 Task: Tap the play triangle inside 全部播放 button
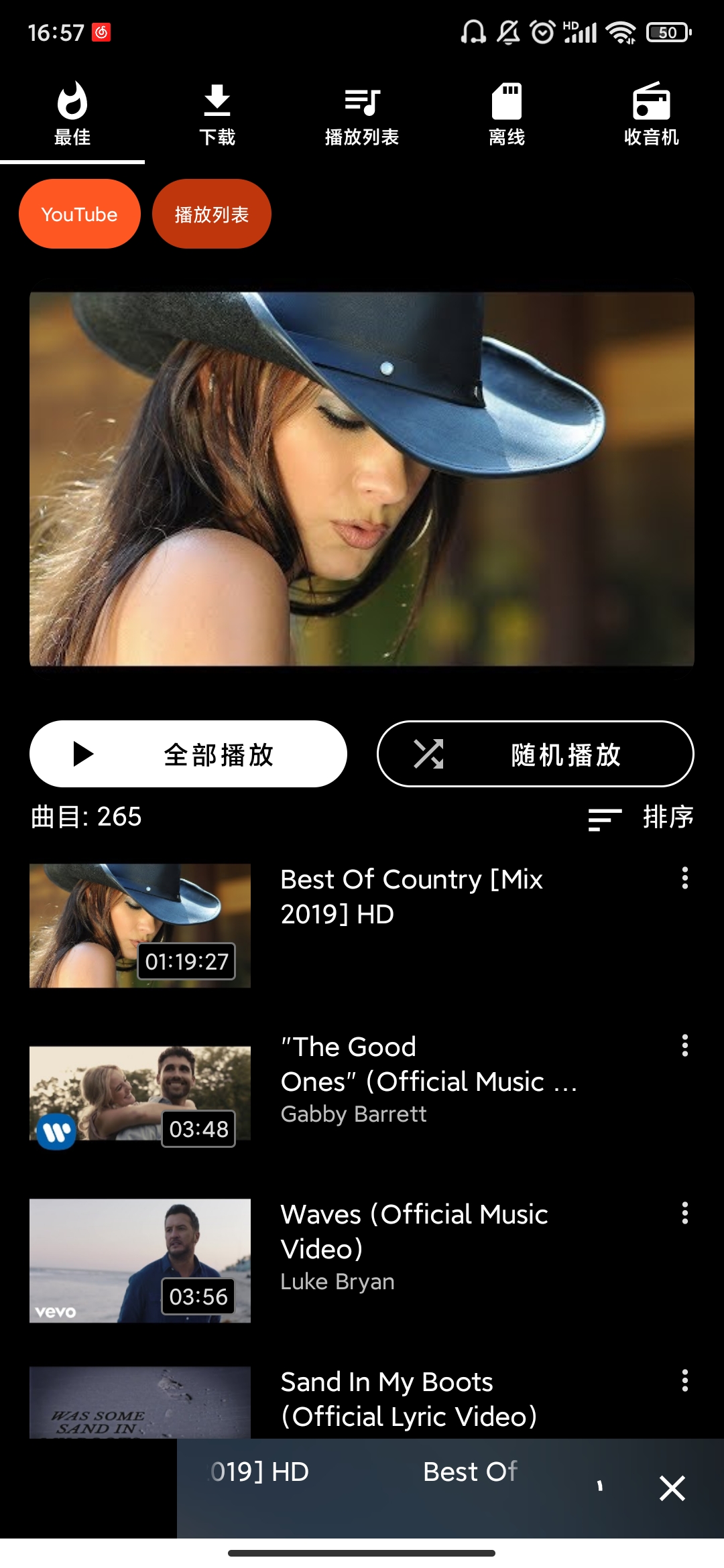(x=82, y=754)
